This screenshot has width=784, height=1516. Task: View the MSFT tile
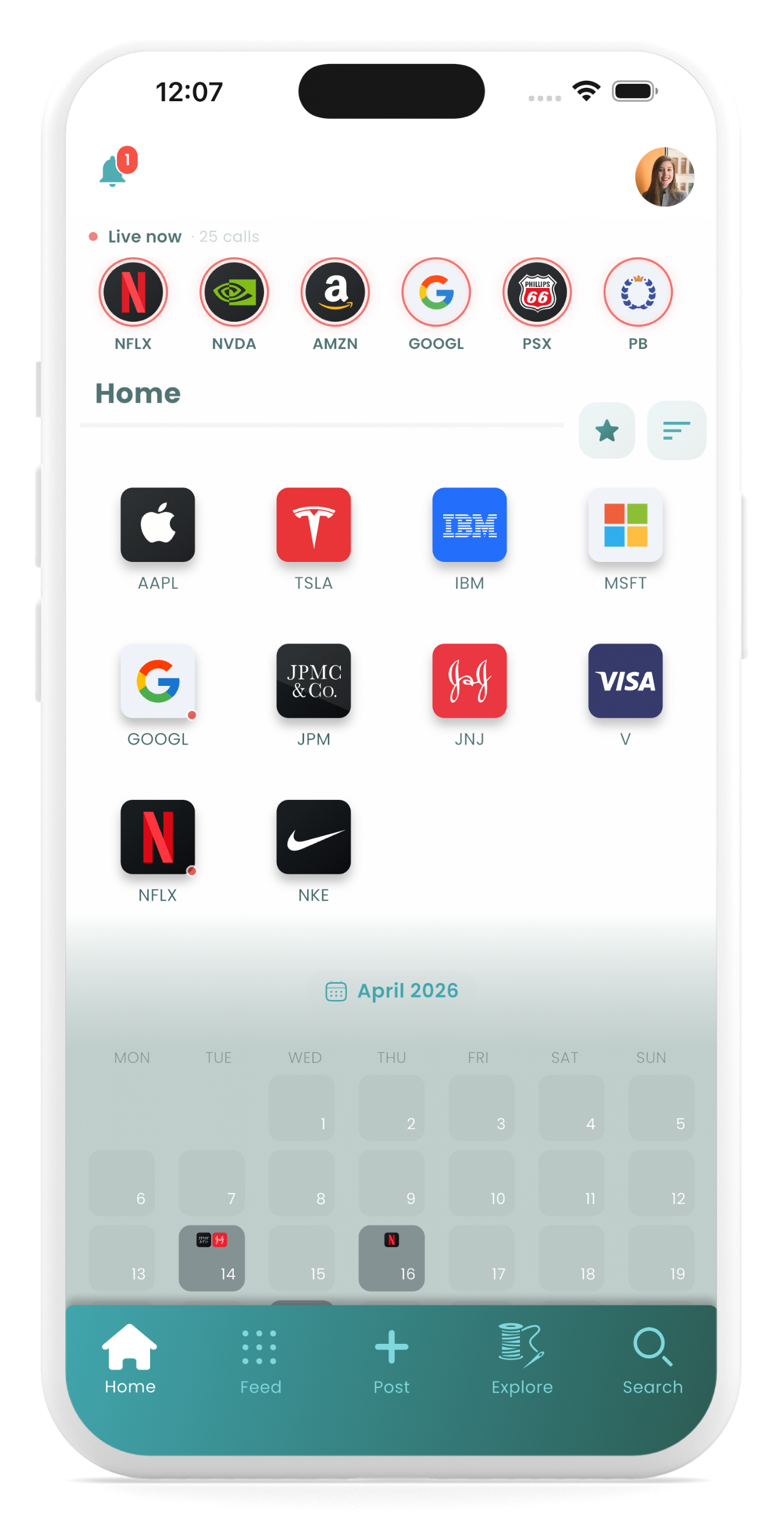pyautogui.click(x=626, y=525)
